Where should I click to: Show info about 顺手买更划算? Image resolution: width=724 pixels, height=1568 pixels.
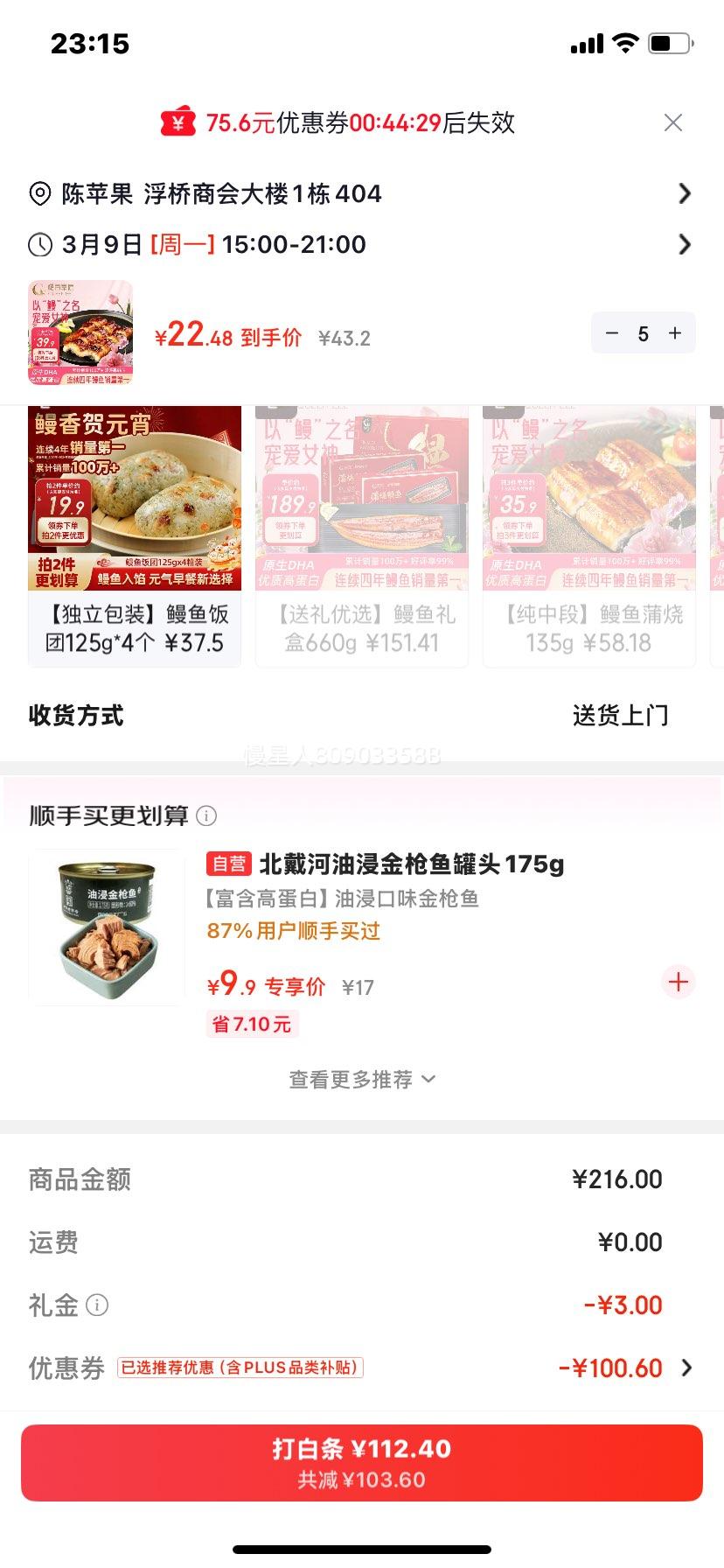[x=207, y=816]
